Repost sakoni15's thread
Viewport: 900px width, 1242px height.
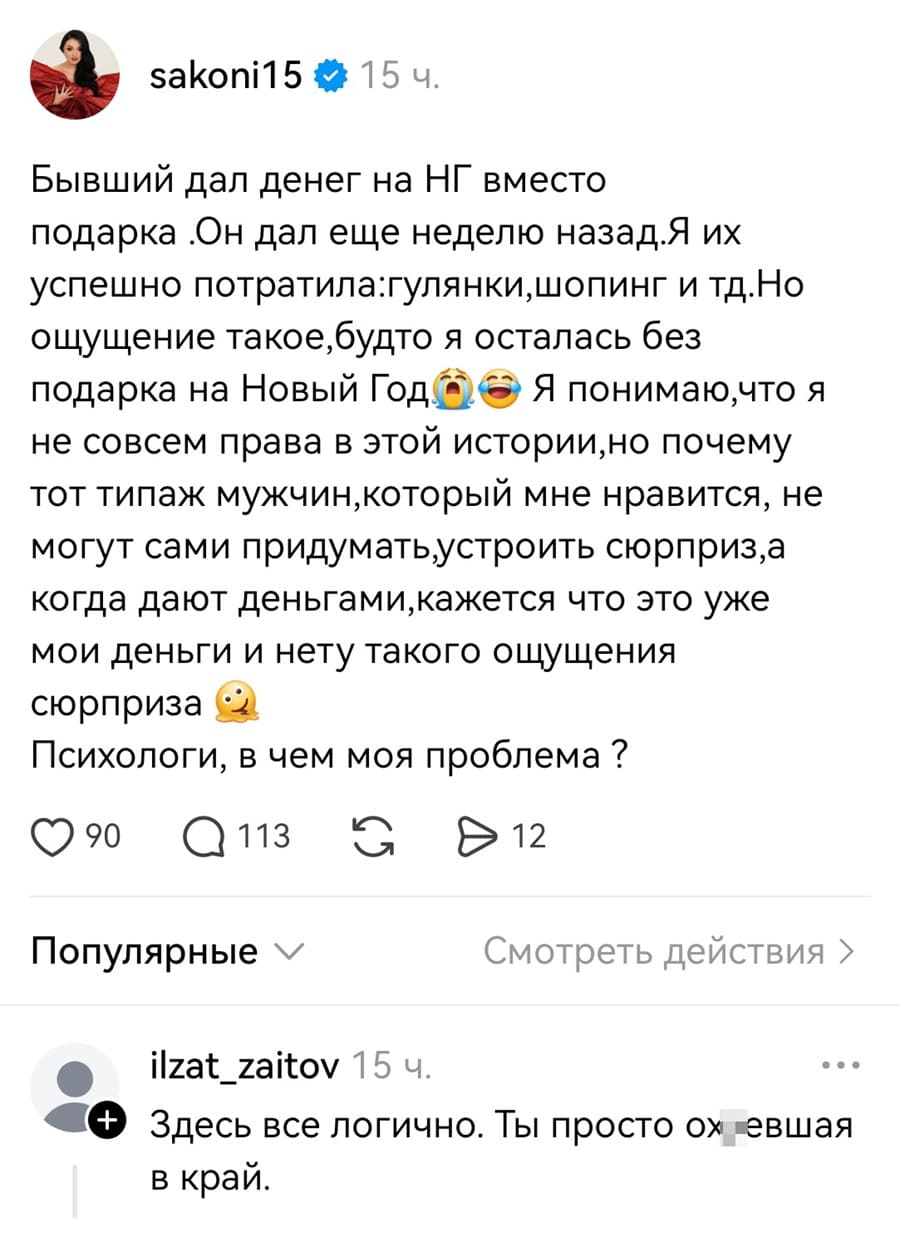373,836
